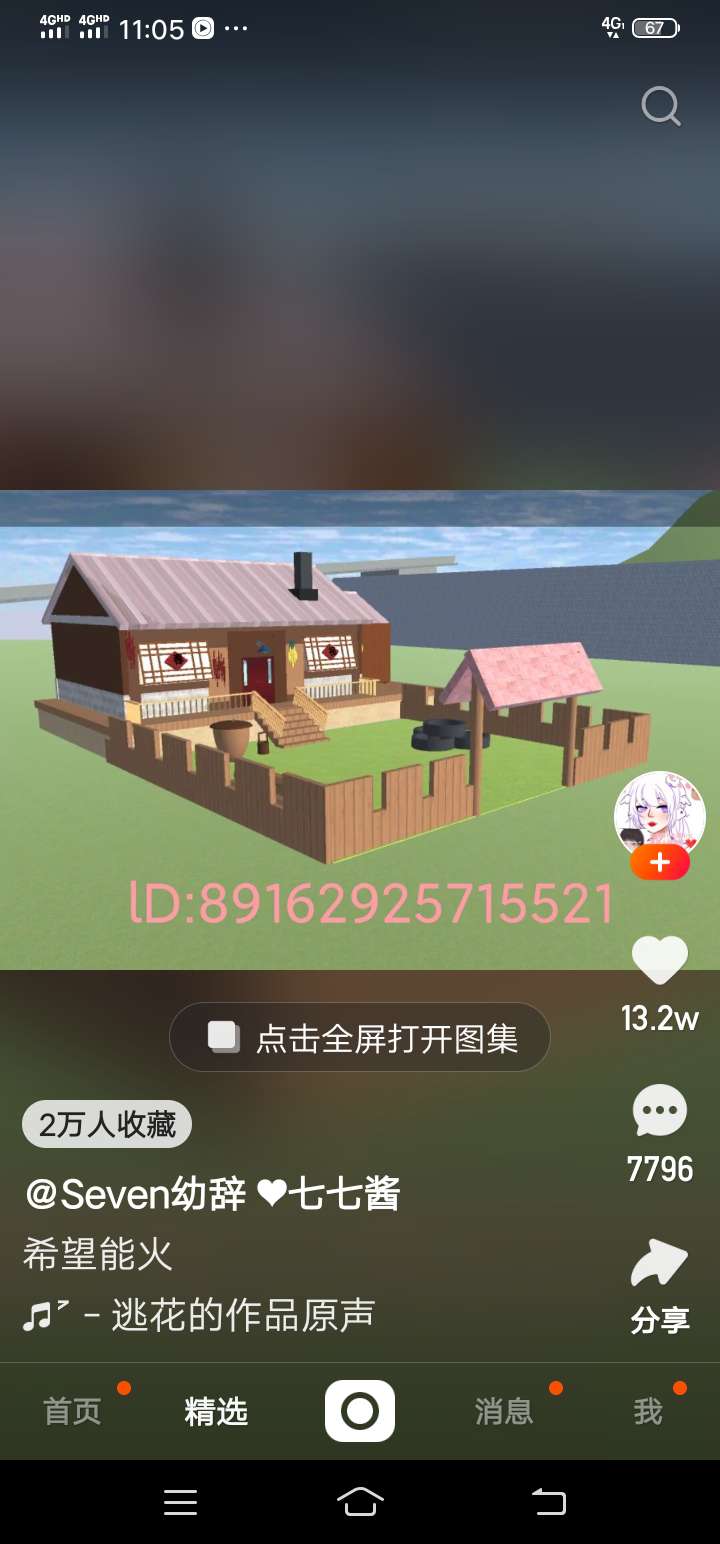Follow the creator with the plus button
The image size is (720, 1544).
pos(660,862)
